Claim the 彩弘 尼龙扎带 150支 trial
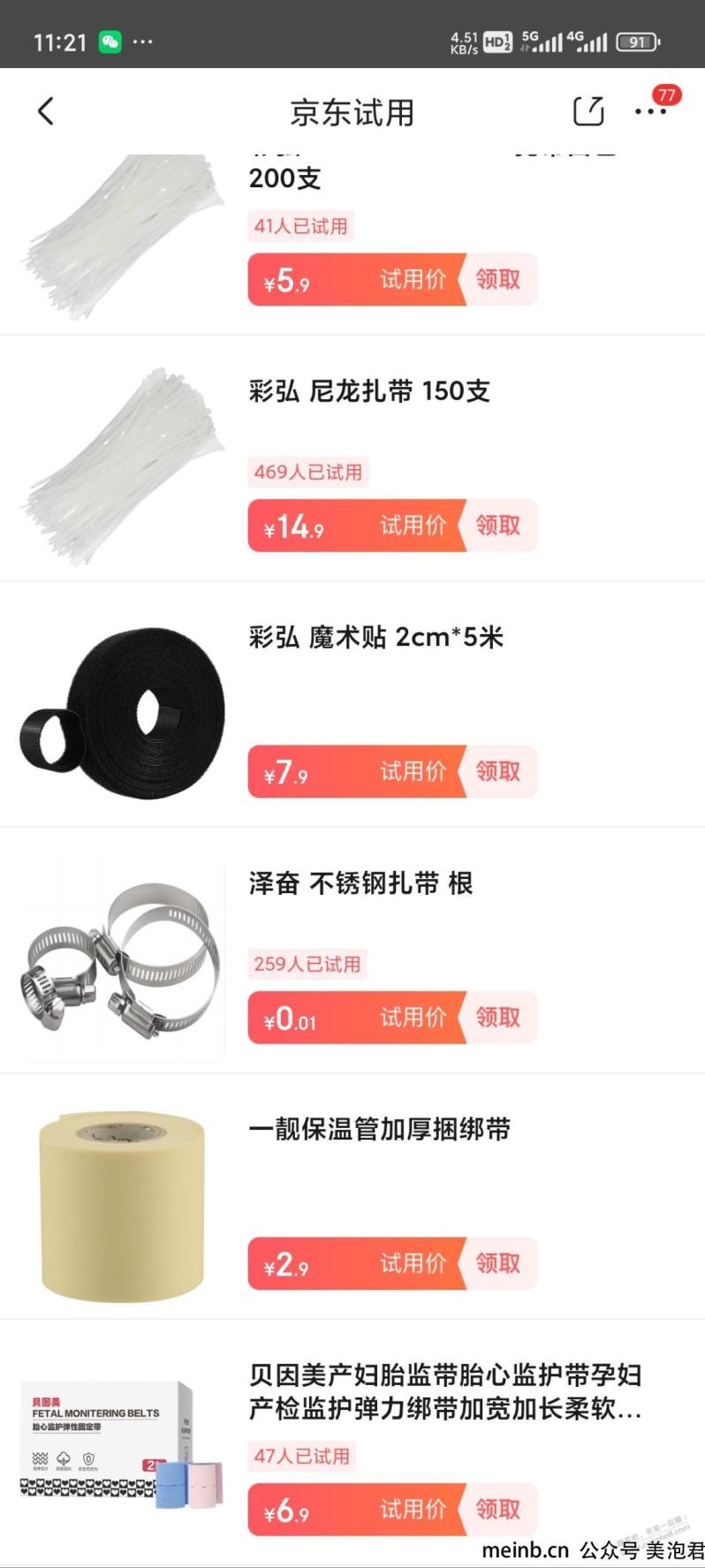 coord(498,526)
